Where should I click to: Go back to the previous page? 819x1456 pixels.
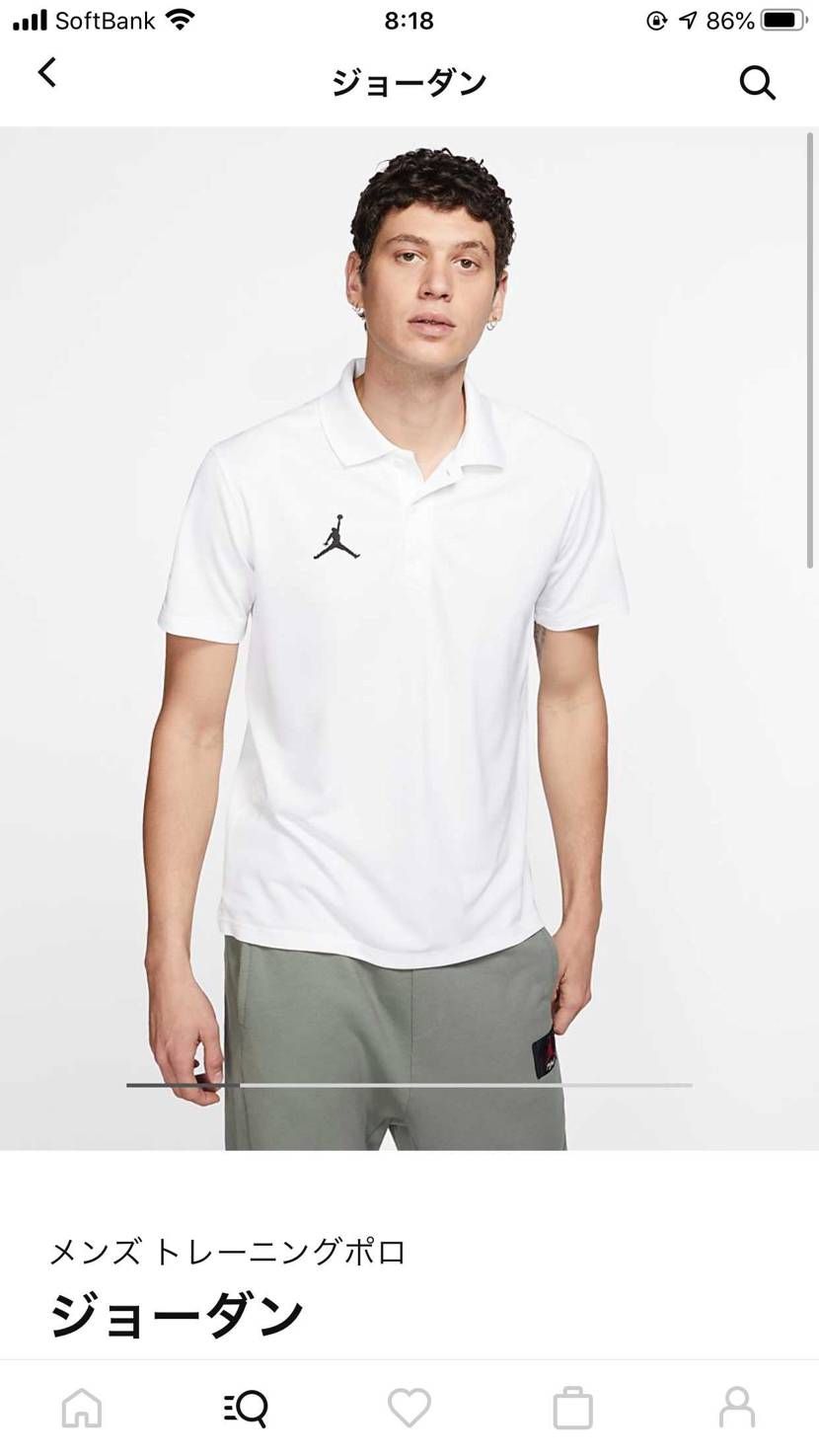point(46,73)
